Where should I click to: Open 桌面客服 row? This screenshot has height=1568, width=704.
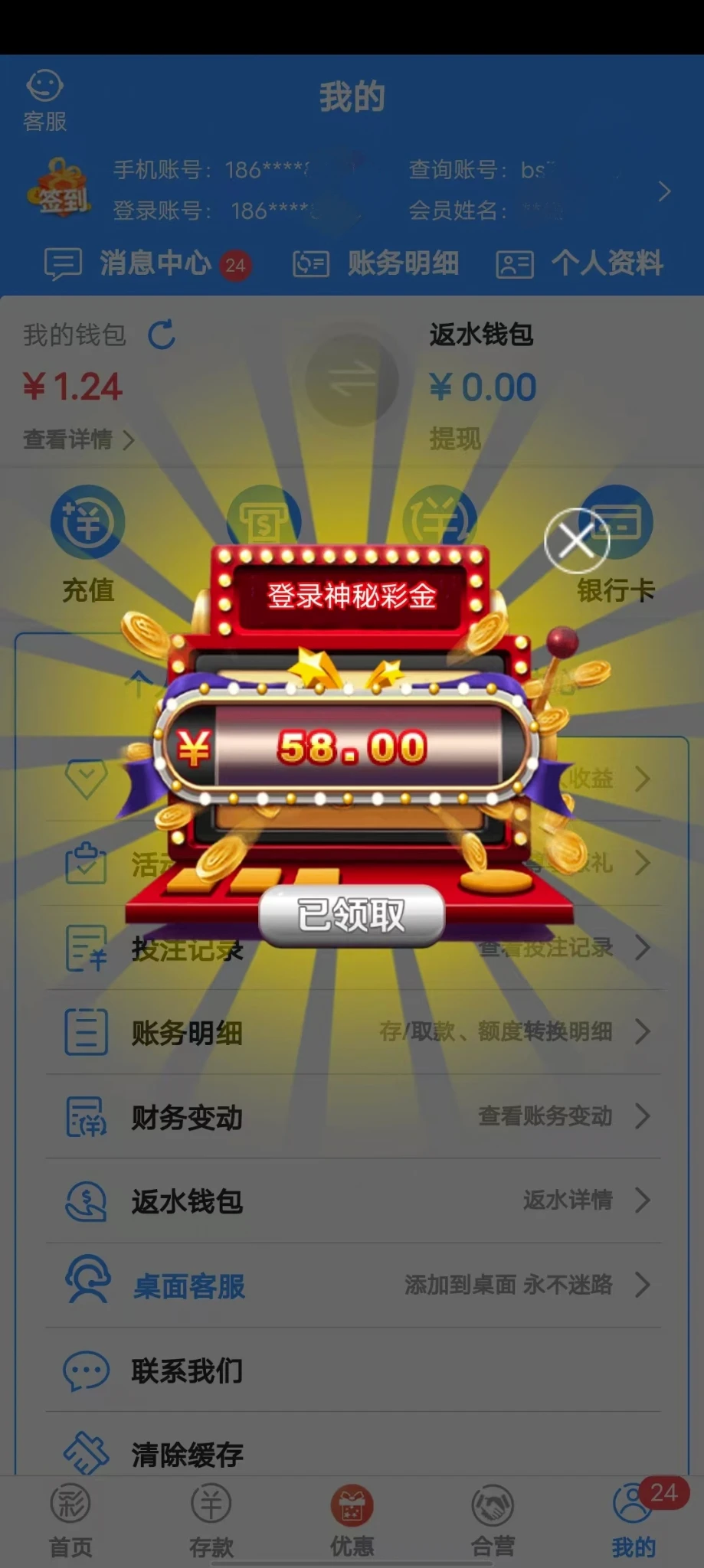(x=352, y=1285)
